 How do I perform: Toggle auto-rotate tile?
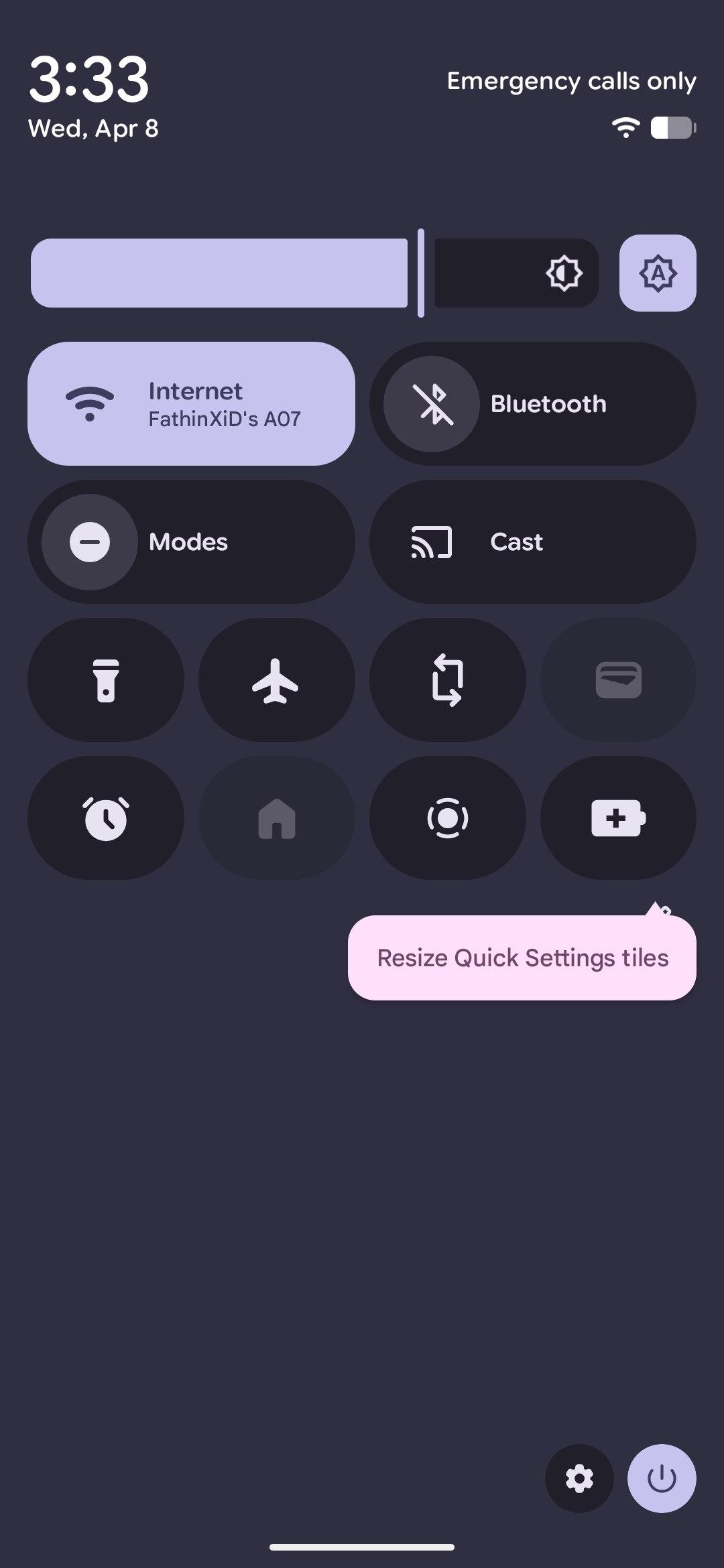pyautogui.click(x=447, y=680)
